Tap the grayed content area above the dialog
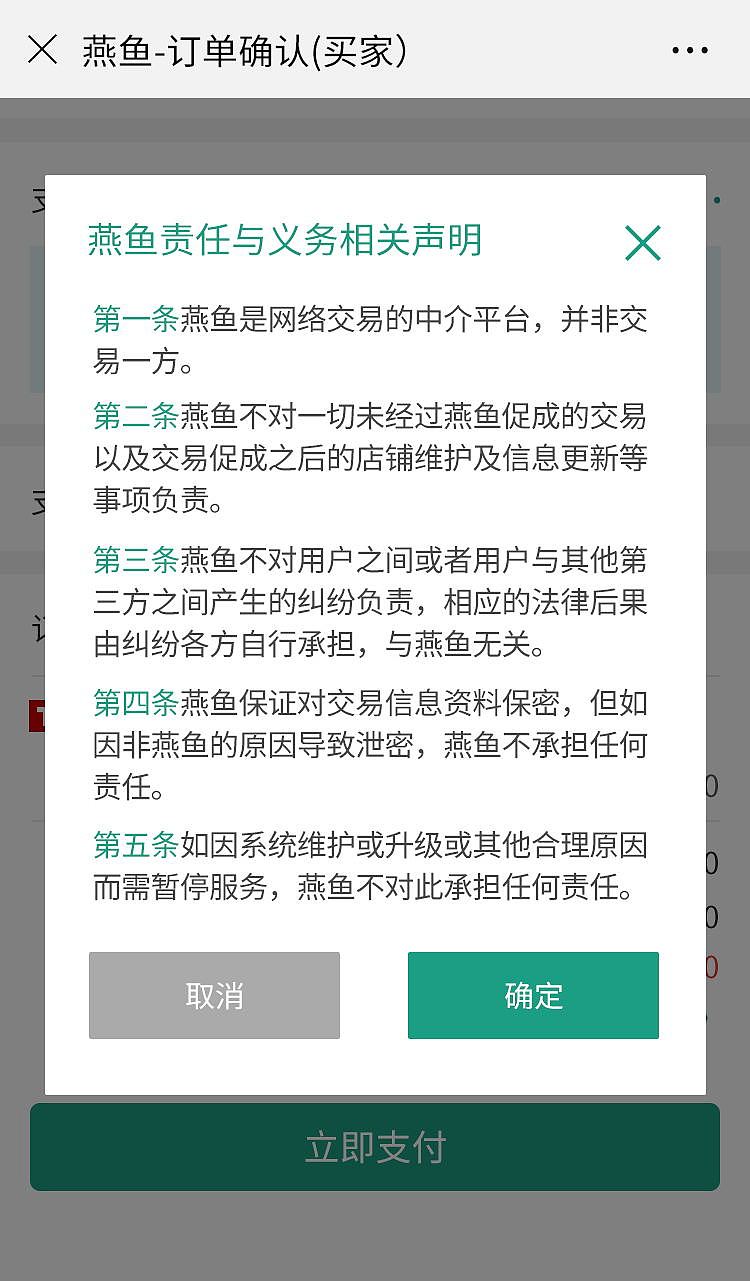Viewport: 750px width, 1281px height. (375, 130)
